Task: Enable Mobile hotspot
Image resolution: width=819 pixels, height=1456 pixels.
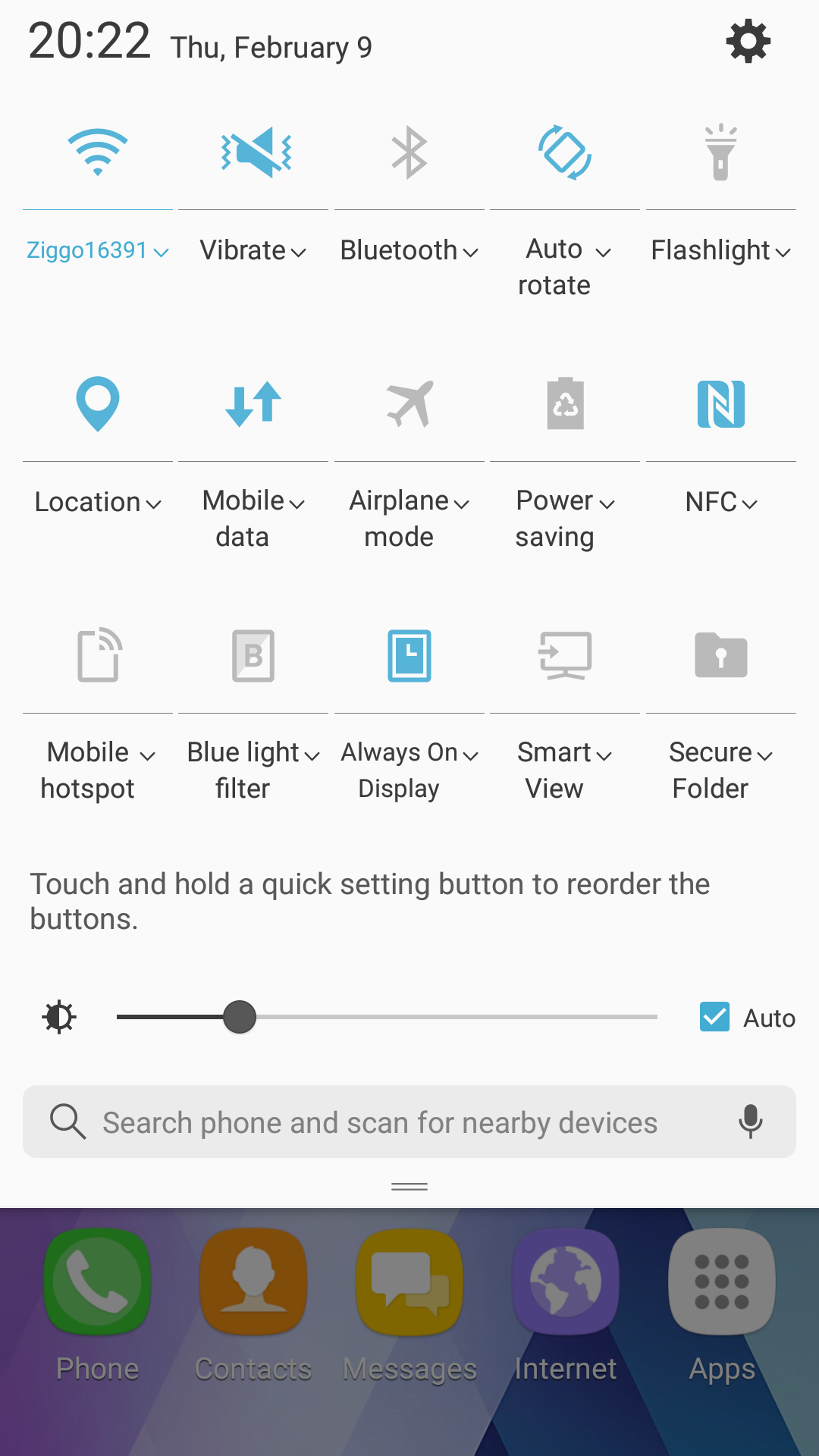Action: click(98, 655)
